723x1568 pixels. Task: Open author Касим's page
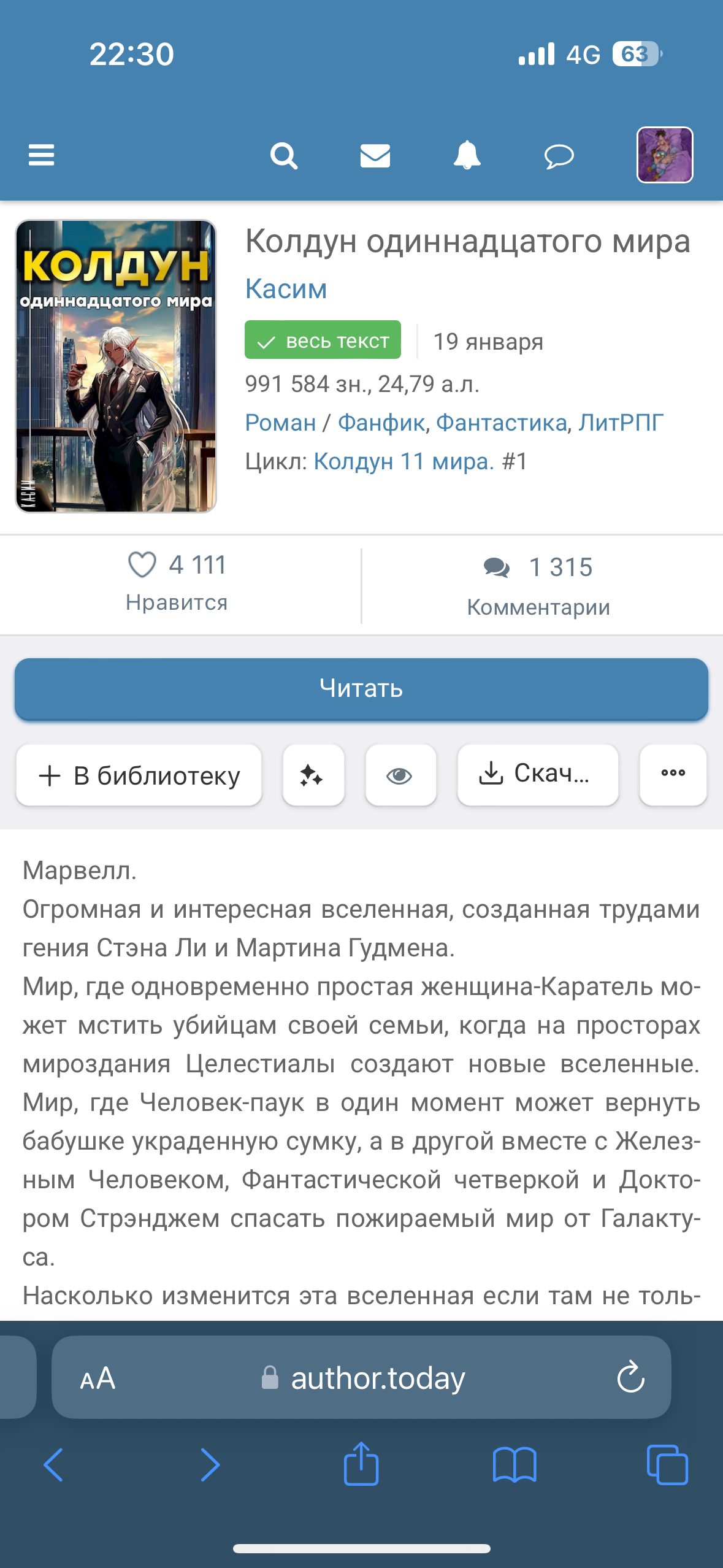pyautogui.click(x=286, y=289)
